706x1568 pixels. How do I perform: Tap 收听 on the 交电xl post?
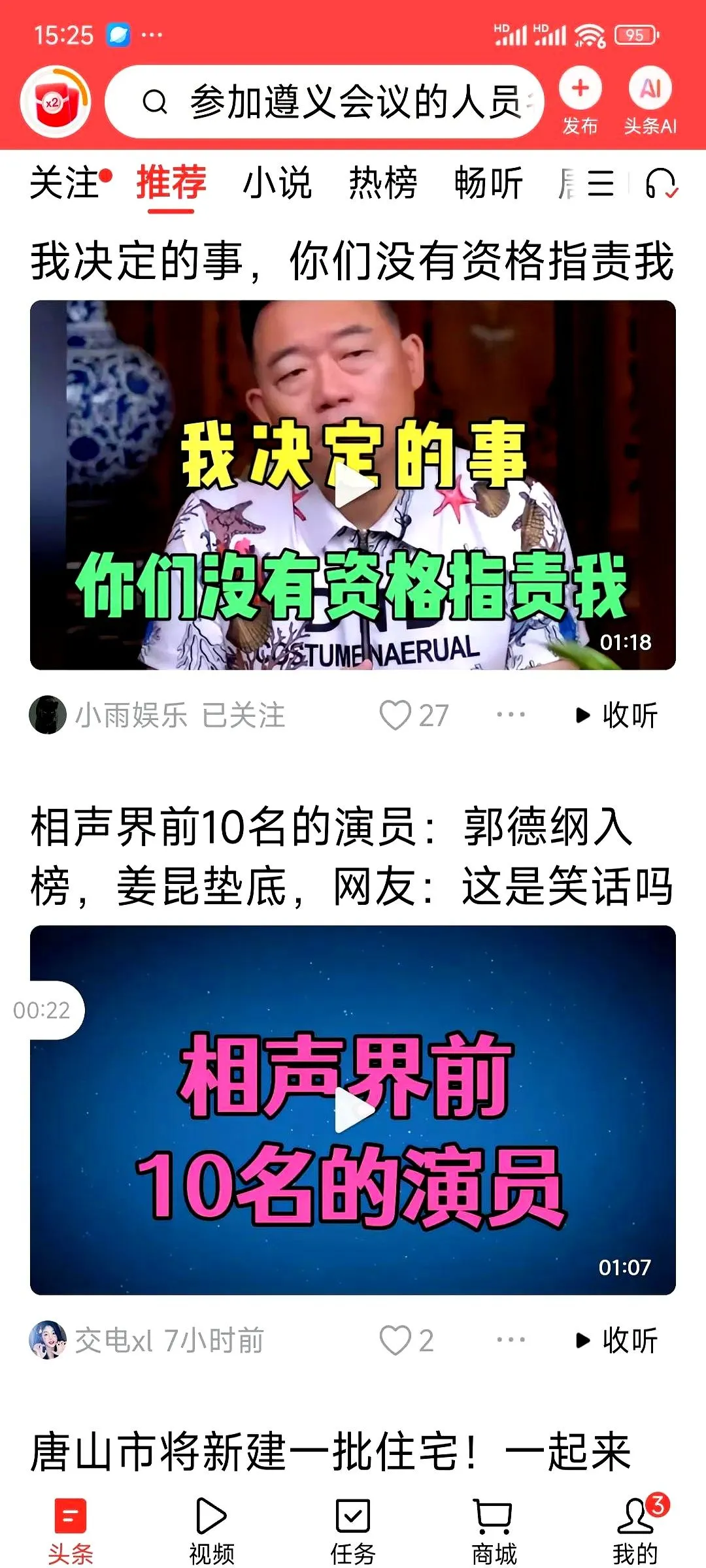point(617,1341)
